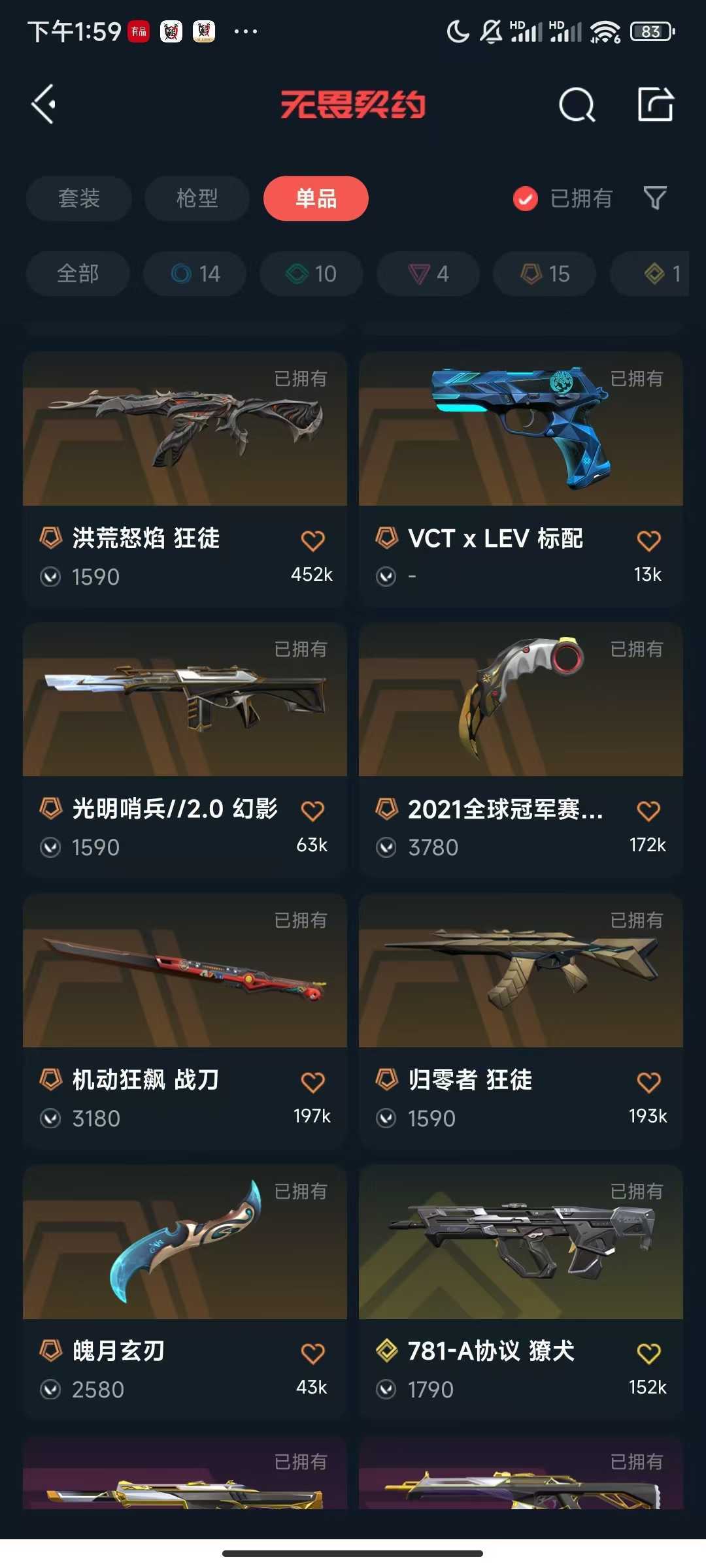Uncheck the 已拥有 filter checkbox
This screenshot has height=1568, width=706.
(x=526, y=199)
